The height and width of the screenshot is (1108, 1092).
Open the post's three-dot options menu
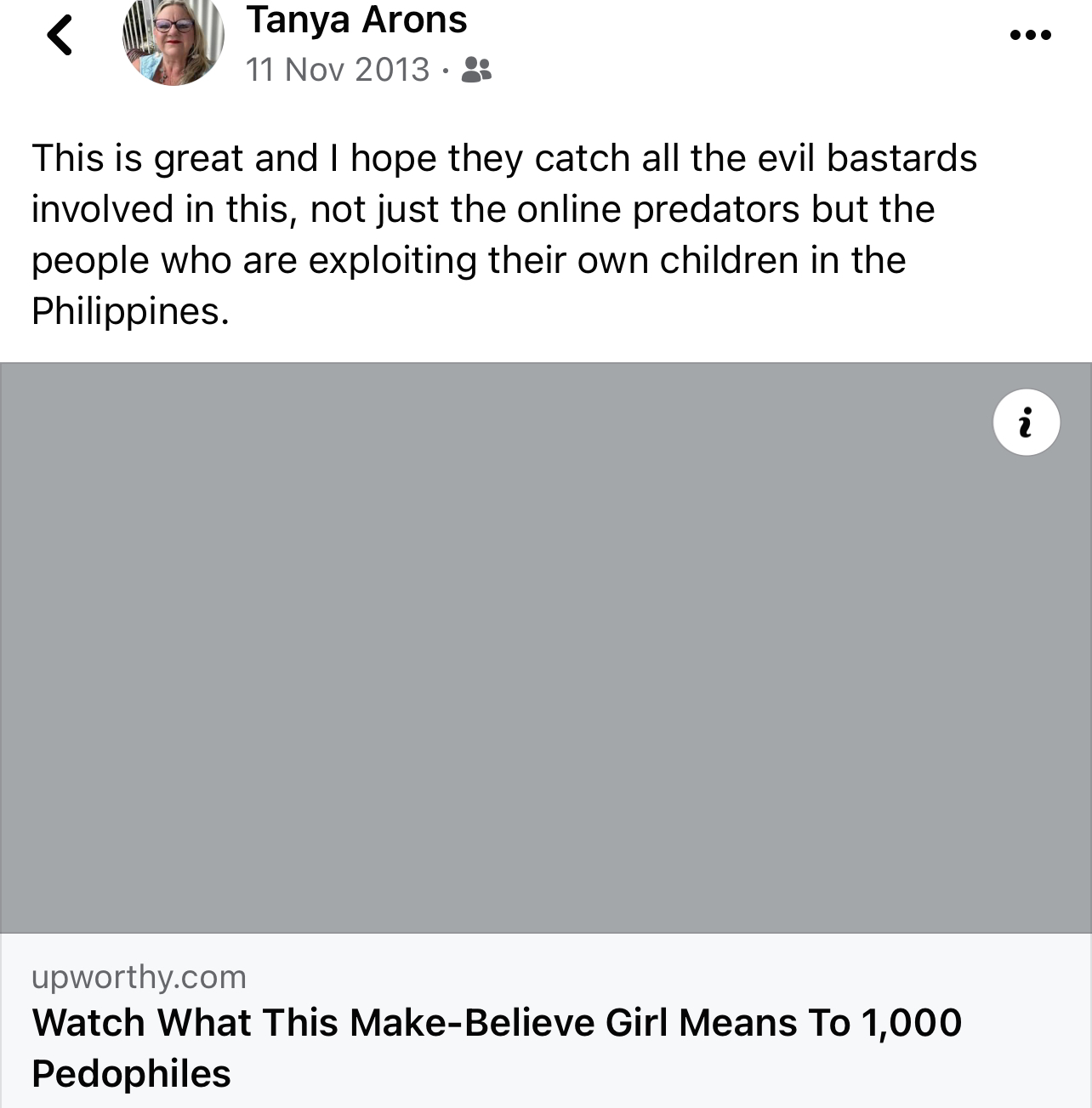click(x=1030, y=36)
